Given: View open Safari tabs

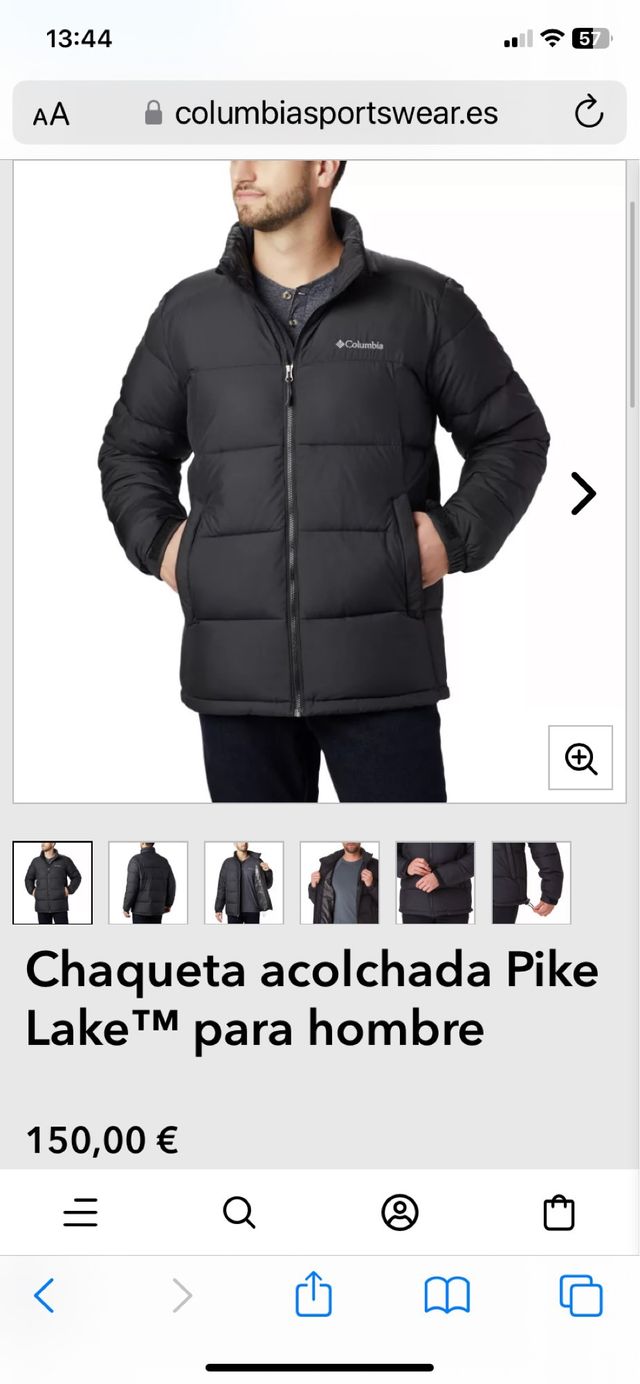Looking at the screenshot, I should tap(580, 1296).
